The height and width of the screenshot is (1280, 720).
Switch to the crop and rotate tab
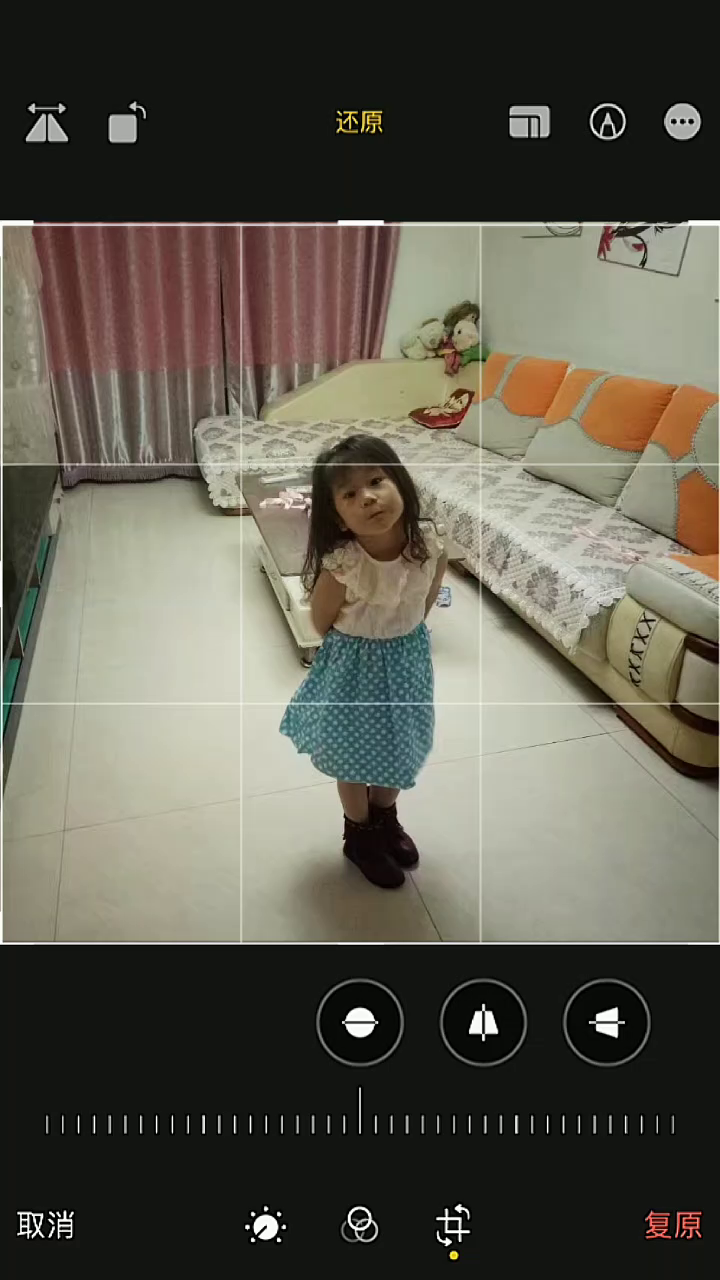pyautogui.click(x=453, y=1225)
